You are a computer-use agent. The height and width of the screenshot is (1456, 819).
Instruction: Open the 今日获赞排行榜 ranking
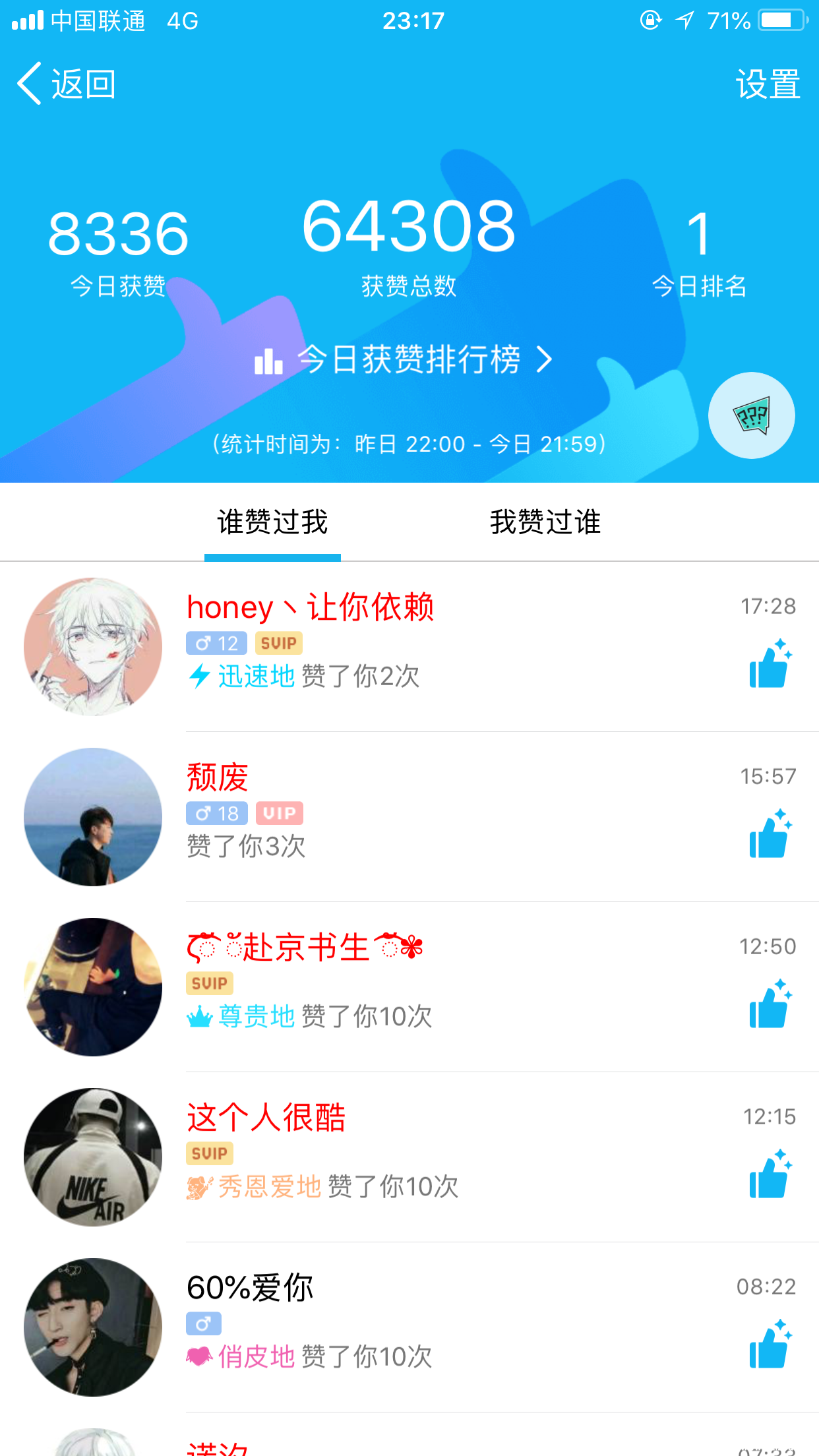point(404,360)
